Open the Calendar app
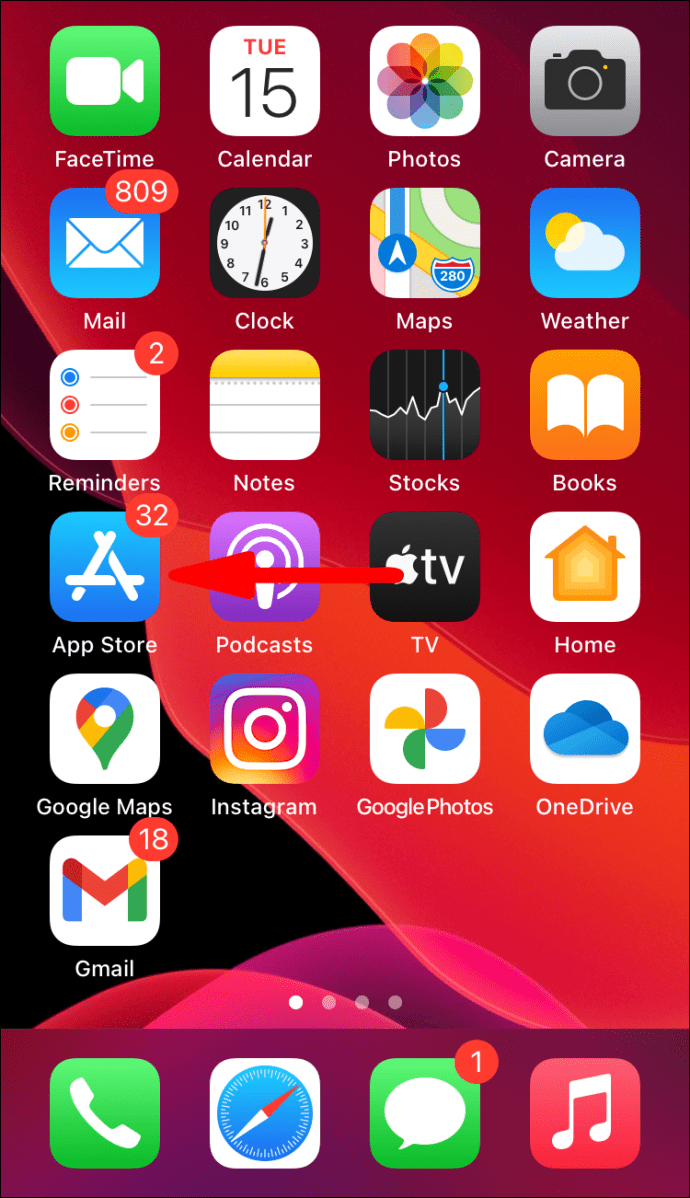 (x=265, y=81)
